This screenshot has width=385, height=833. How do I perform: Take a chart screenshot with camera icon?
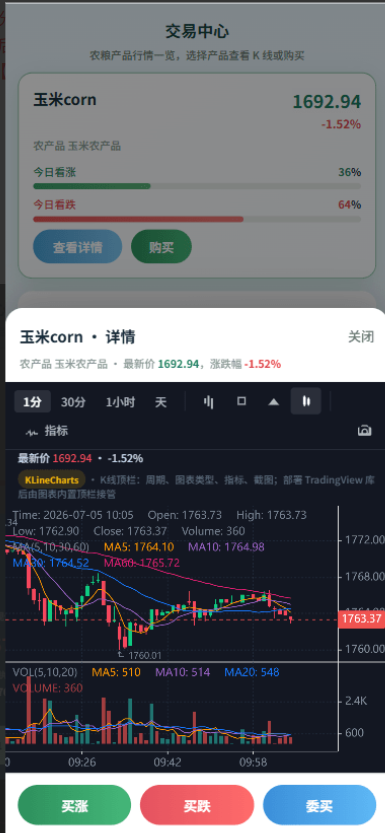[364, 431]
